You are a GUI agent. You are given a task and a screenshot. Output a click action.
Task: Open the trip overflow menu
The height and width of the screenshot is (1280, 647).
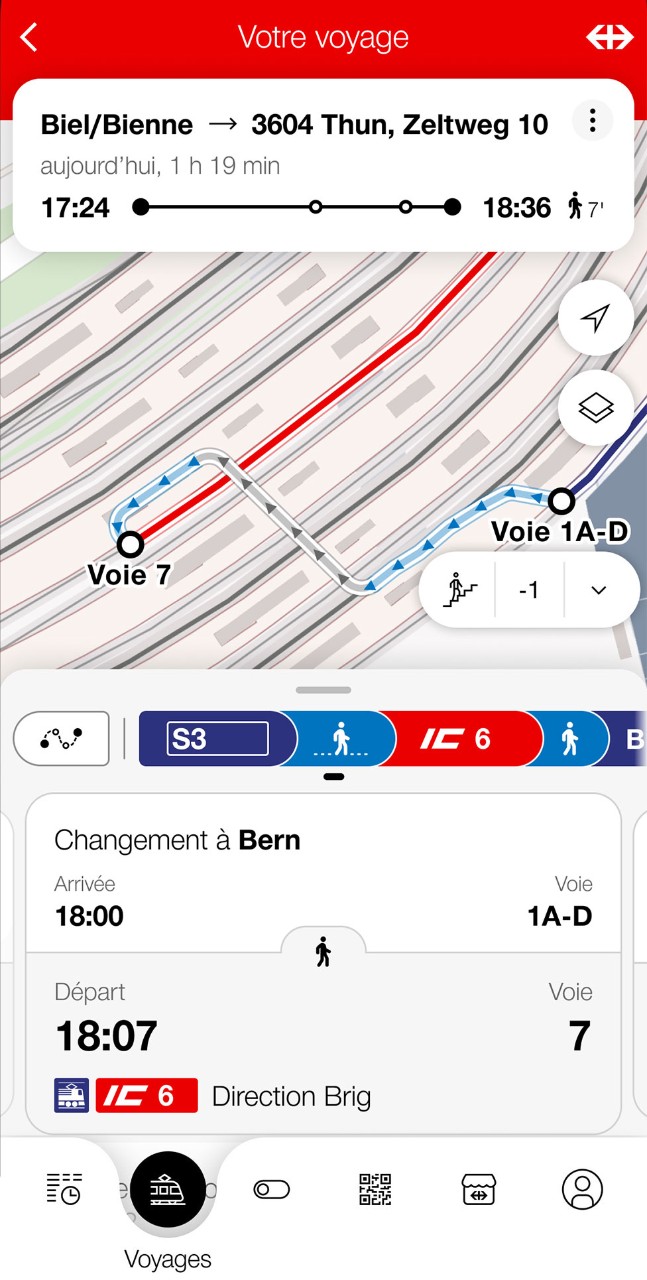pos(592,122)
